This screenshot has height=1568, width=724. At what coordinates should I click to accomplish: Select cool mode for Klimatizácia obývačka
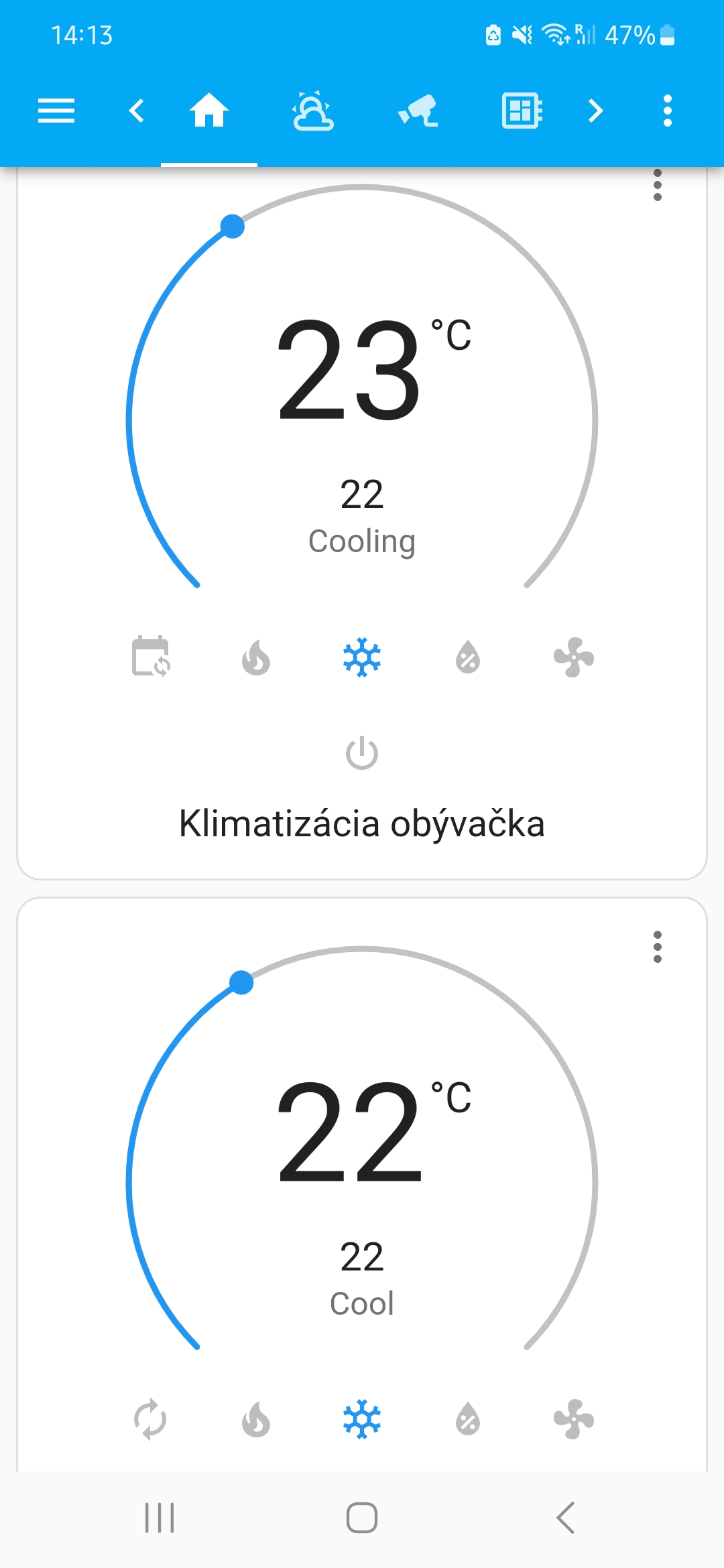[x=362, y=657]
